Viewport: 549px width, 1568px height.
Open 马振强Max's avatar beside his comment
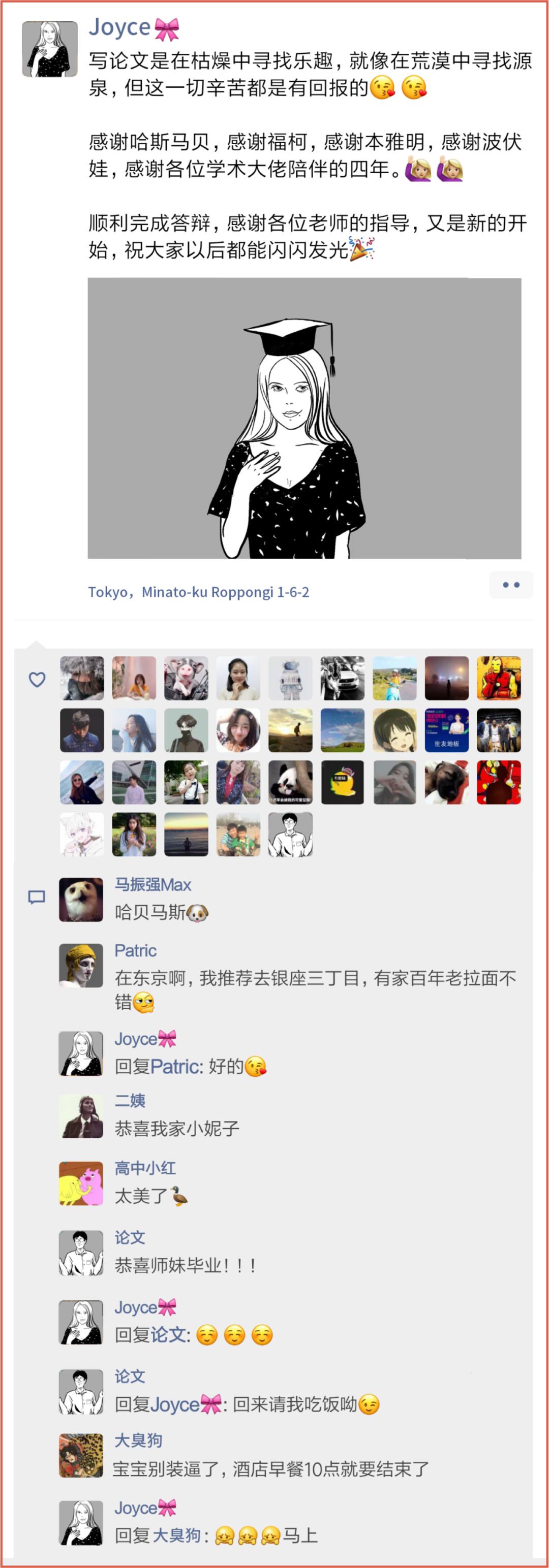pos(81,899)
